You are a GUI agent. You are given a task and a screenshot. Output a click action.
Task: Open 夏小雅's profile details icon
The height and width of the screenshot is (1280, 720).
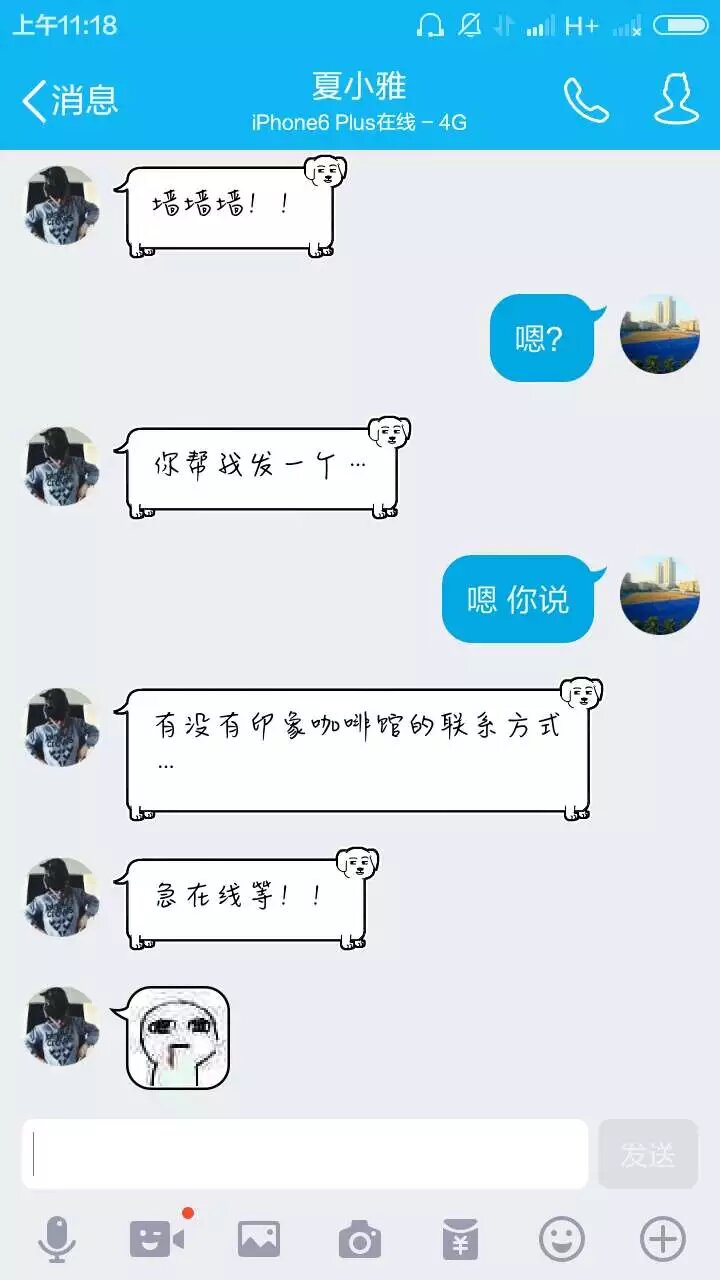click(676, 100)
